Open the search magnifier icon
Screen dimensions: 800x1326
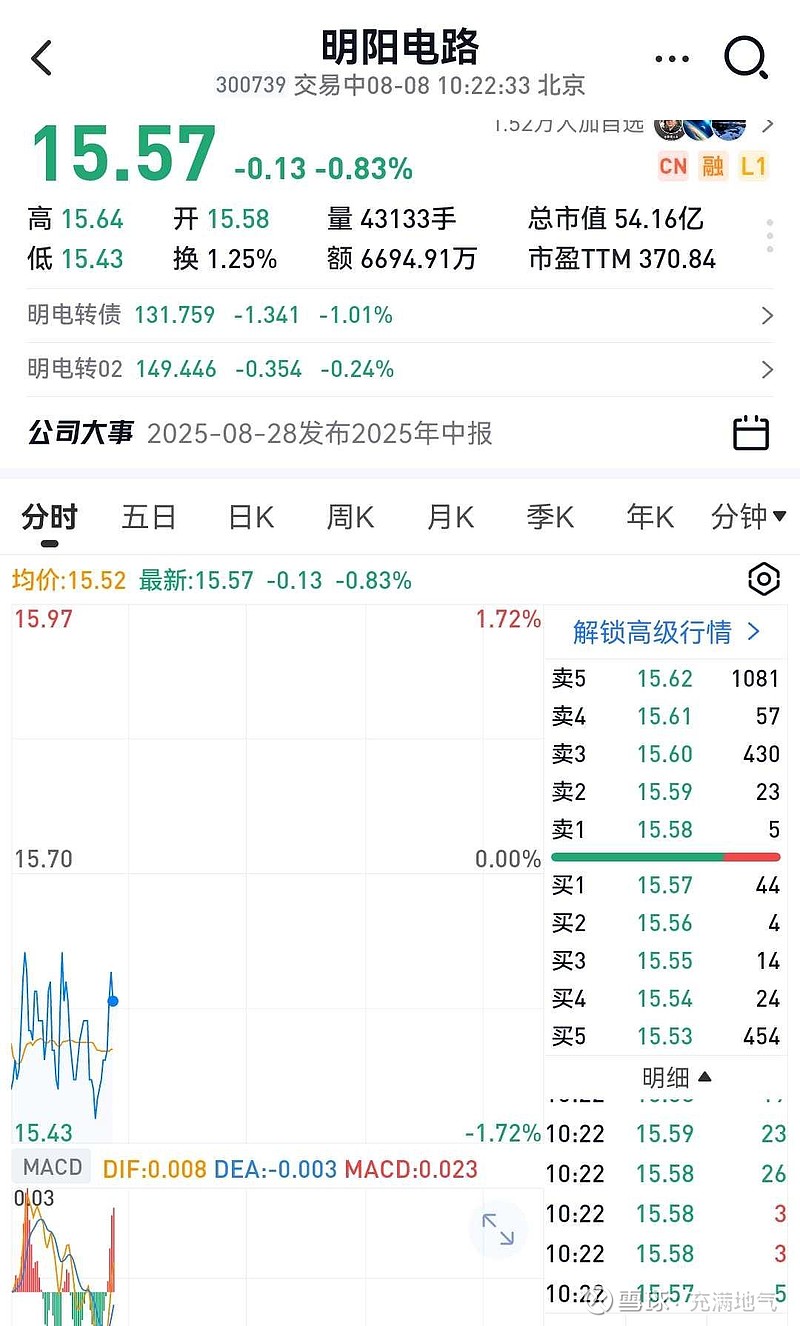pyautogui.click(x=746, y=58)
